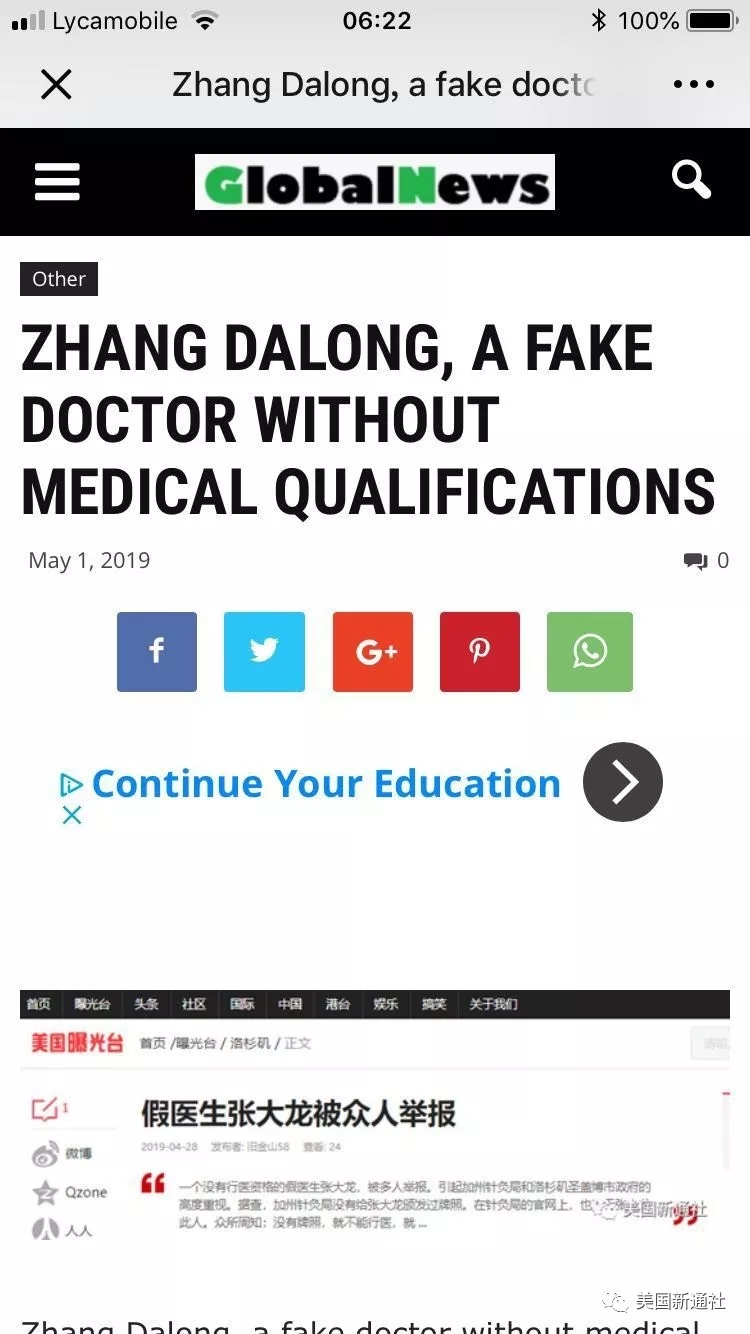750x1334 pixels.
Task: Share the article on Facebook
Action: coord(157,652)
